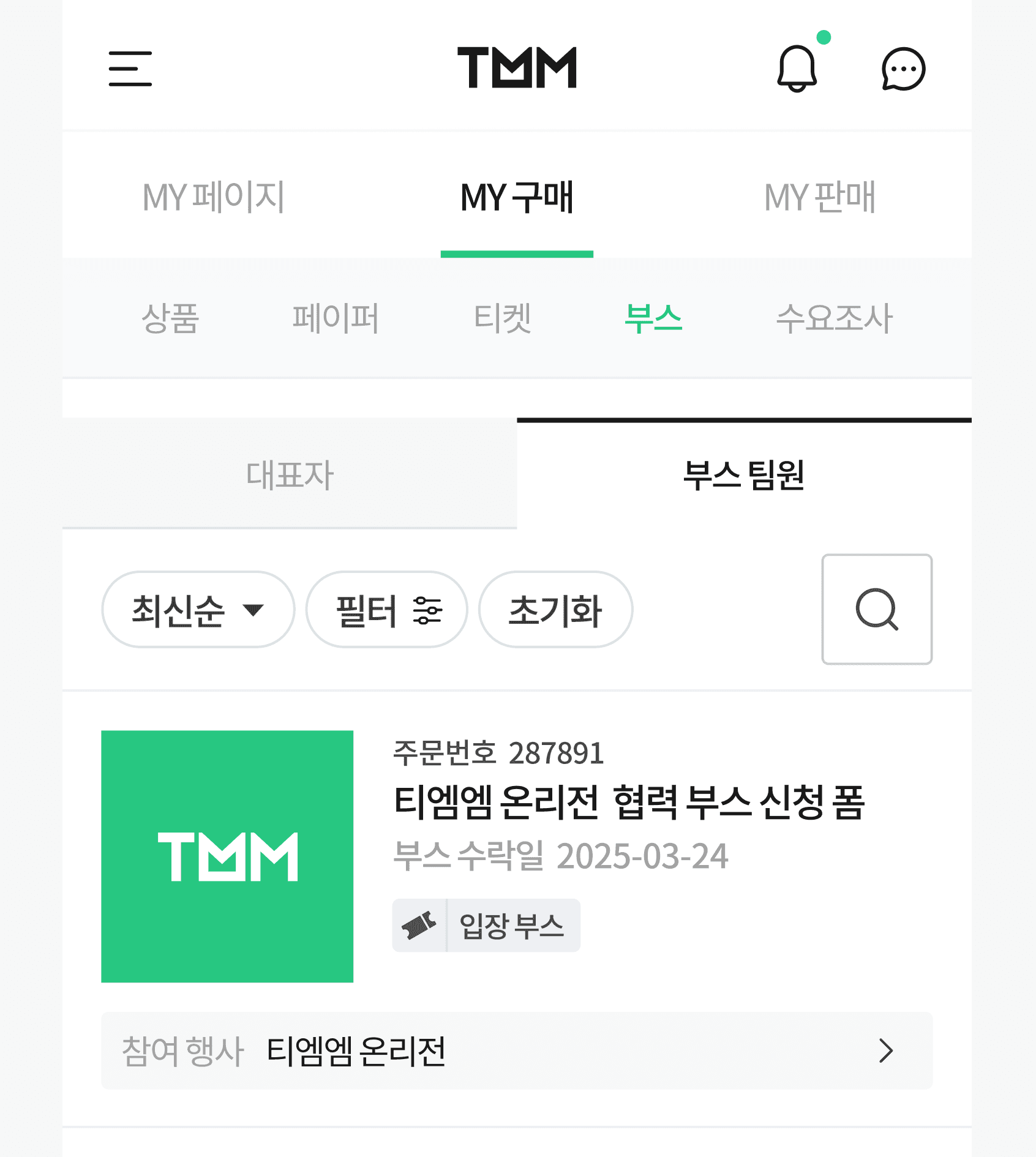Switch to the 대표자 tab
Image resolution: width=1036 pixels, height=1157 pixels.
point(290,474)
